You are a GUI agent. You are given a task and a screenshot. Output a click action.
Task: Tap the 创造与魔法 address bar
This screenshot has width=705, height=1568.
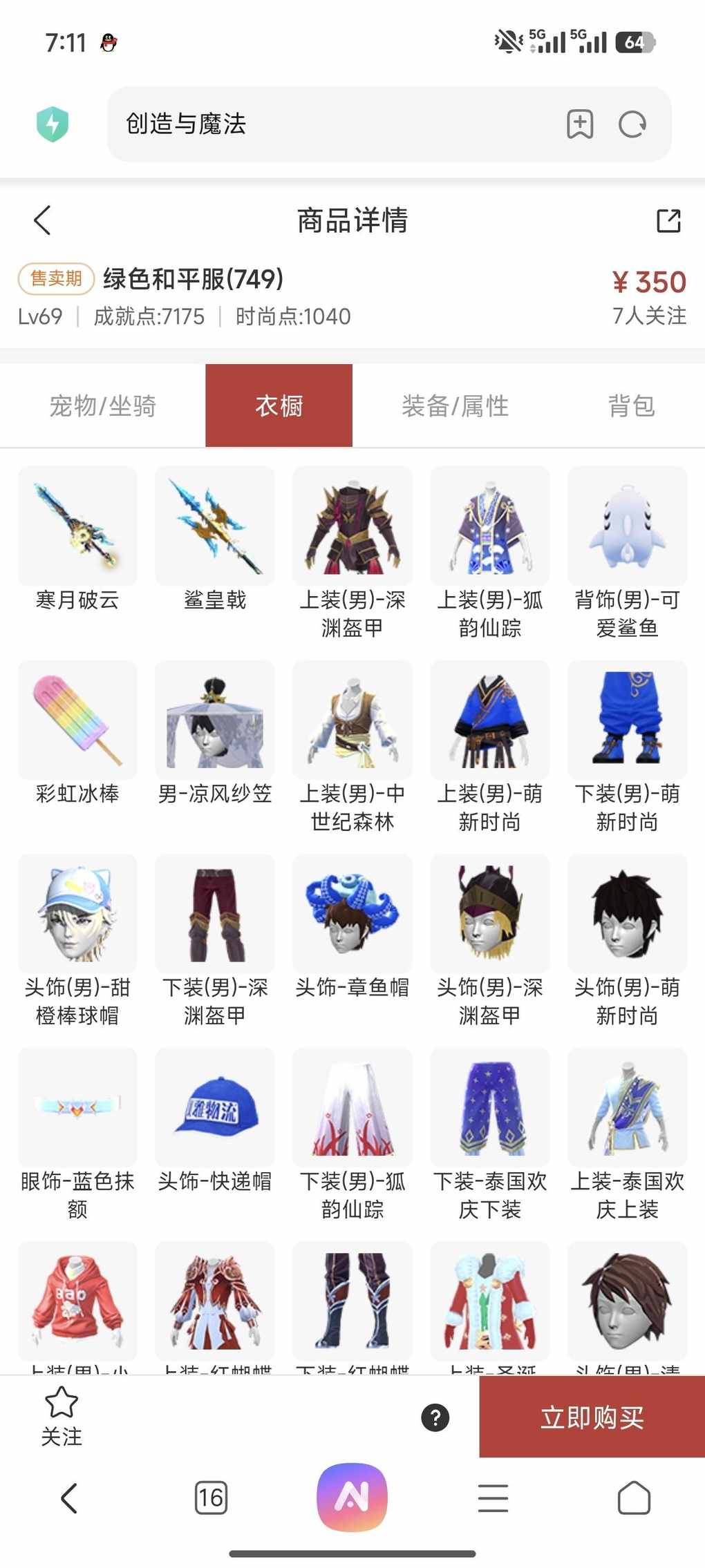332,124
